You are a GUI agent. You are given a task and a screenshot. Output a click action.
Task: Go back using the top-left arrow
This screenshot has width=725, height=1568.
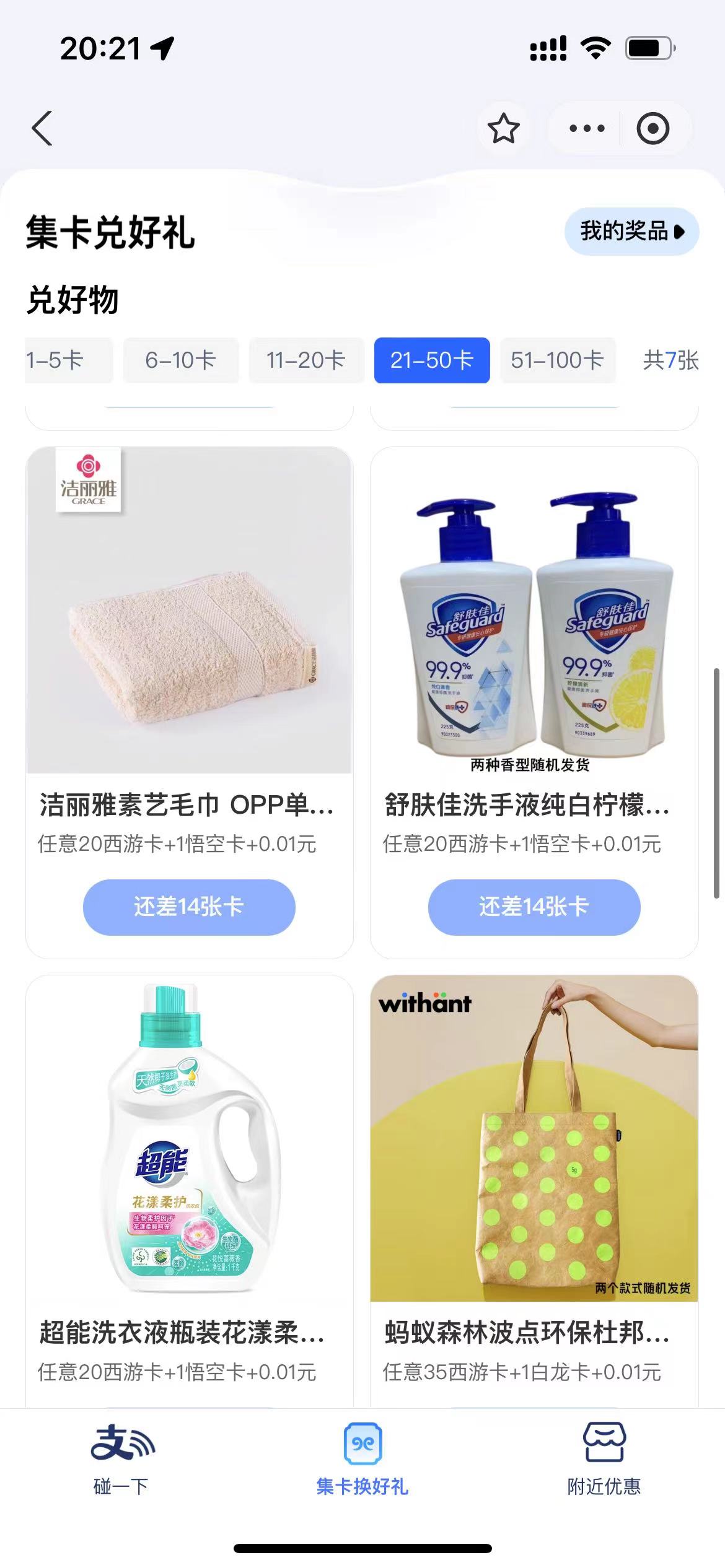coord(42,129)
